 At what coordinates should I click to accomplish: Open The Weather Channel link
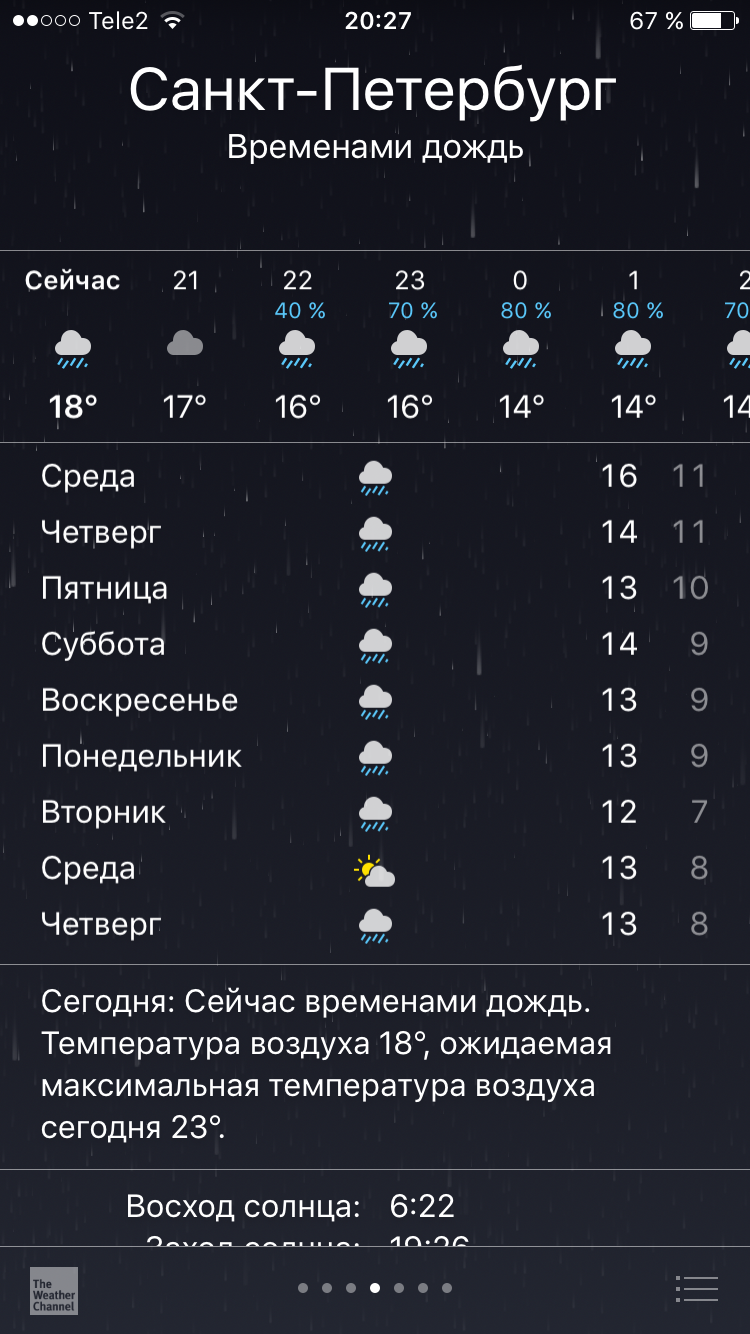[54, 1290]
